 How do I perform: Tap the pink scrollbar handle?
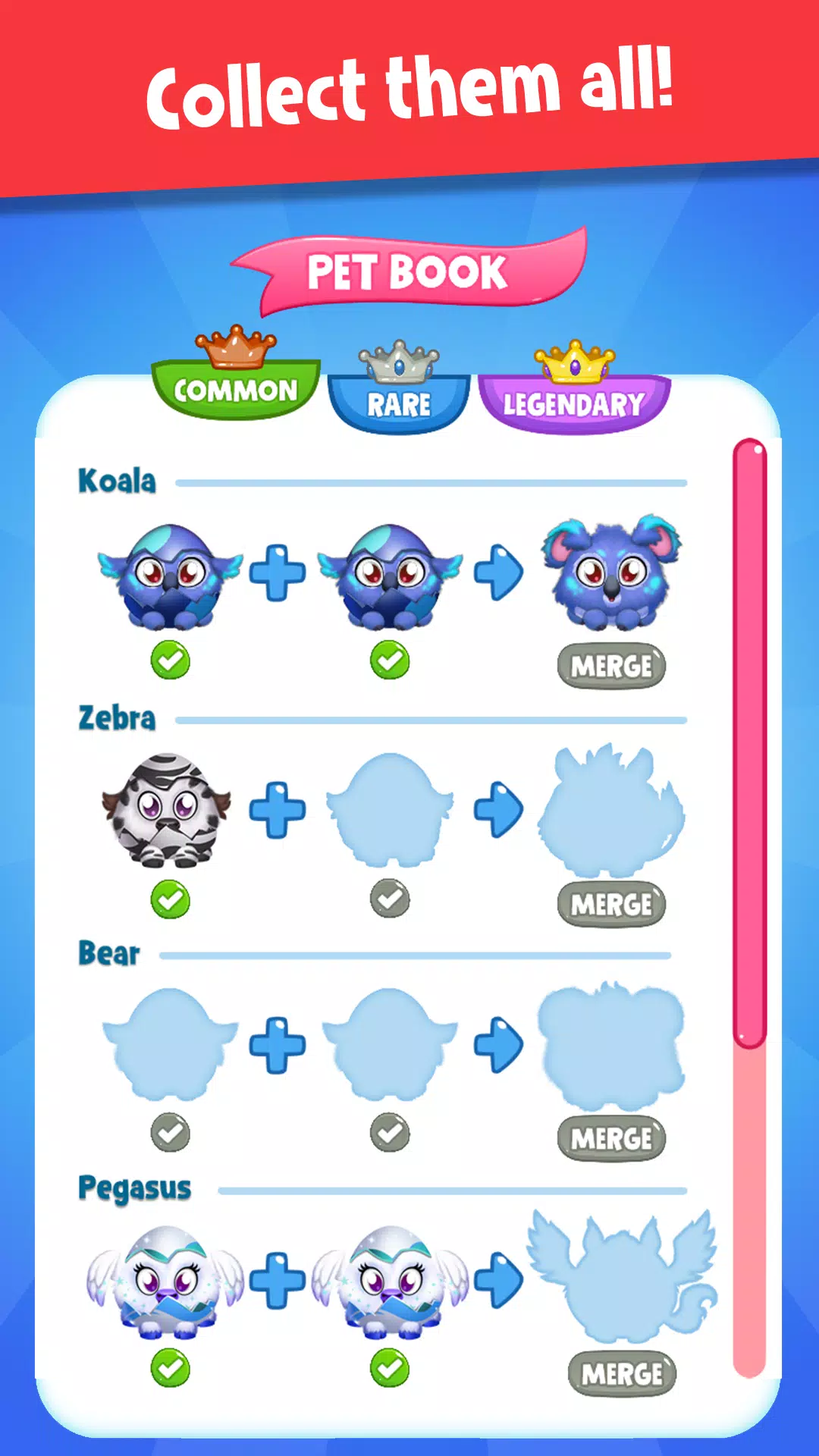[x=750, y=744]
